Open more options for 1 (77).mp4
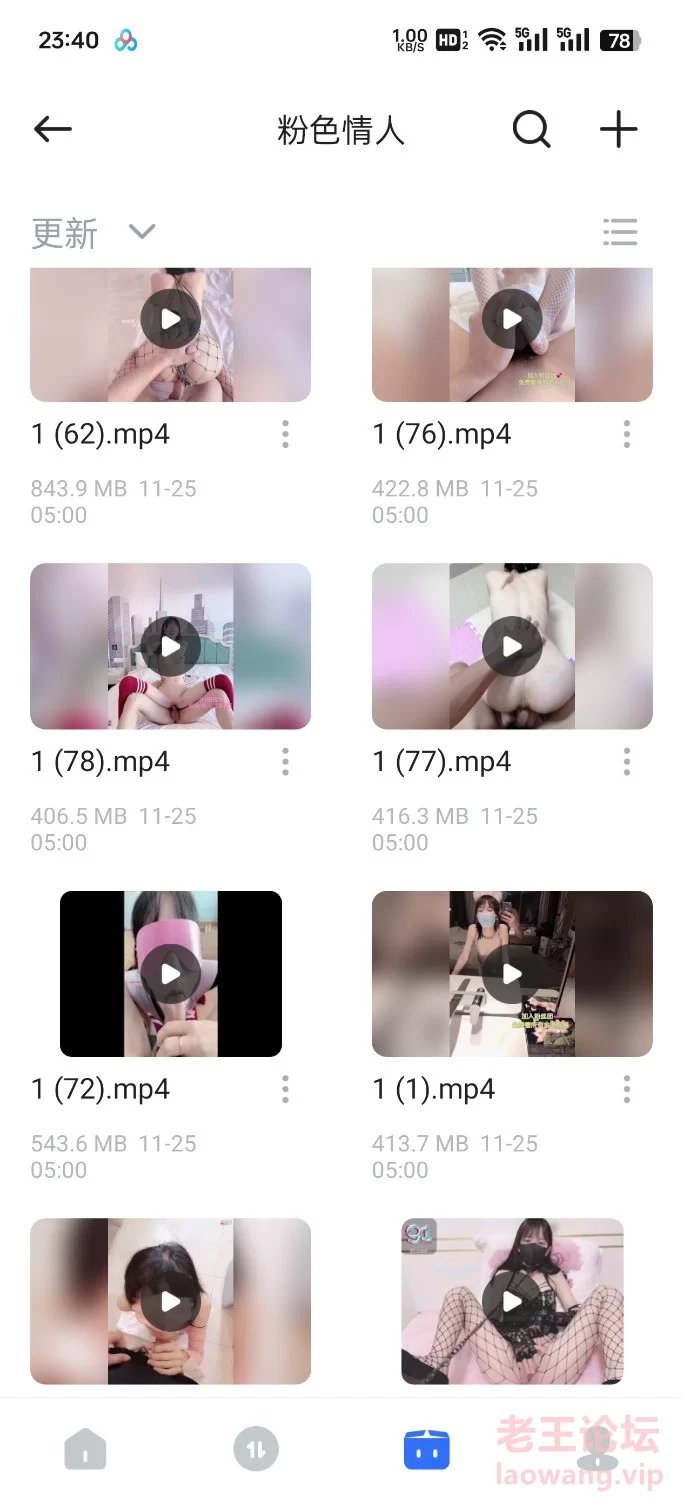683x1500 pixels. pyautogui.click(x=627, y=761)
